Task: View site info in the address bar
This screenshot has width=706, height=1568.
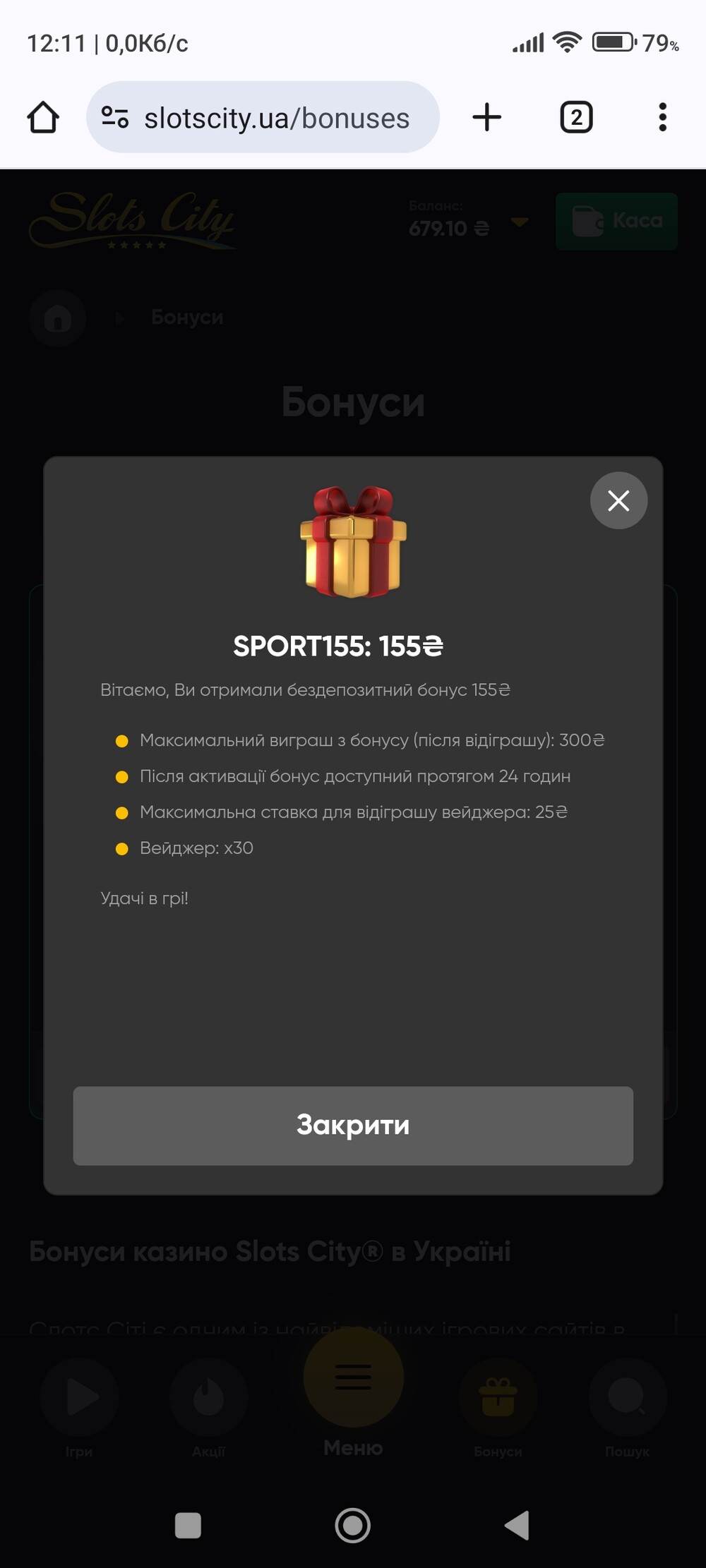Action: 115,117
